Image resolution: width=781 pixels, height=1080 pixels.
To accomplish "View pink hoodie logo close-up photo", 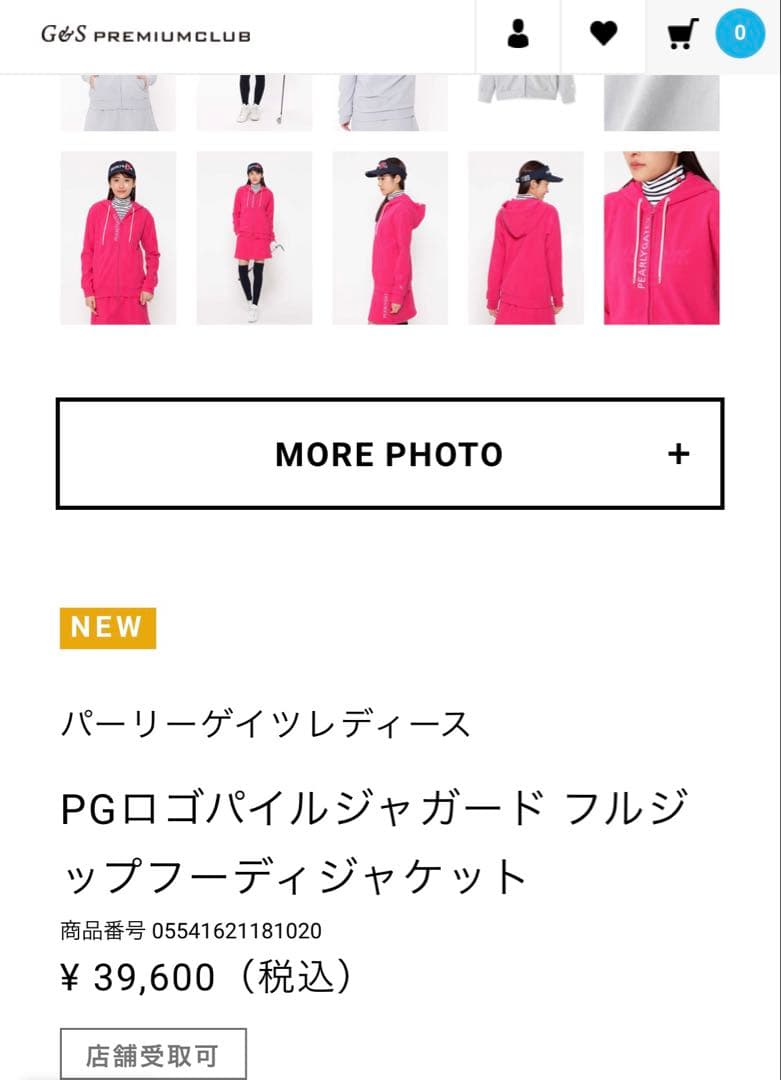I will 661,238.
